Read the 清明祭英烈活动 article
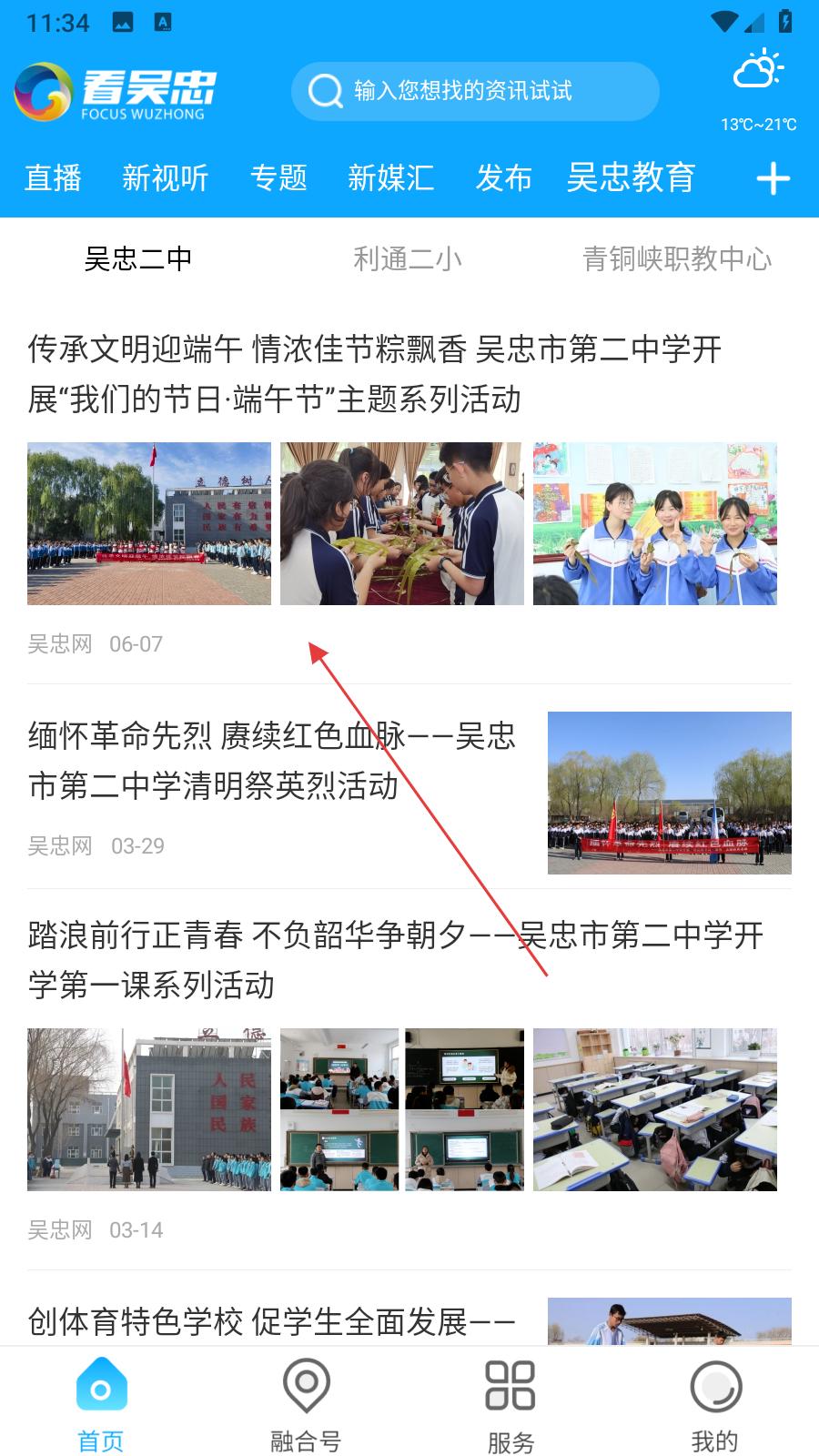 pyautogui.click(x=271, y=761)
